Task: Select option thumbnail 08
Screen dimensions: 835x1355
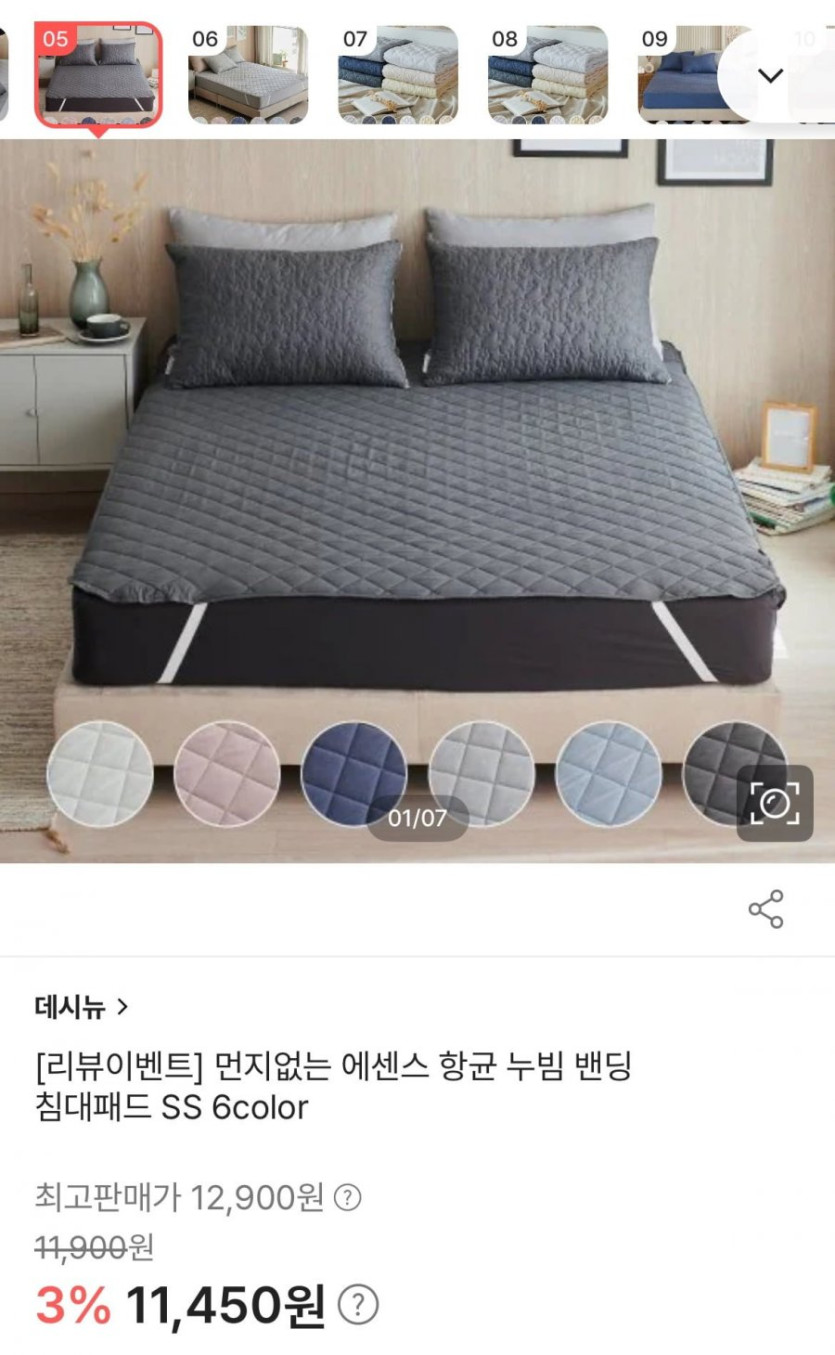Action: tap(548, 75)
